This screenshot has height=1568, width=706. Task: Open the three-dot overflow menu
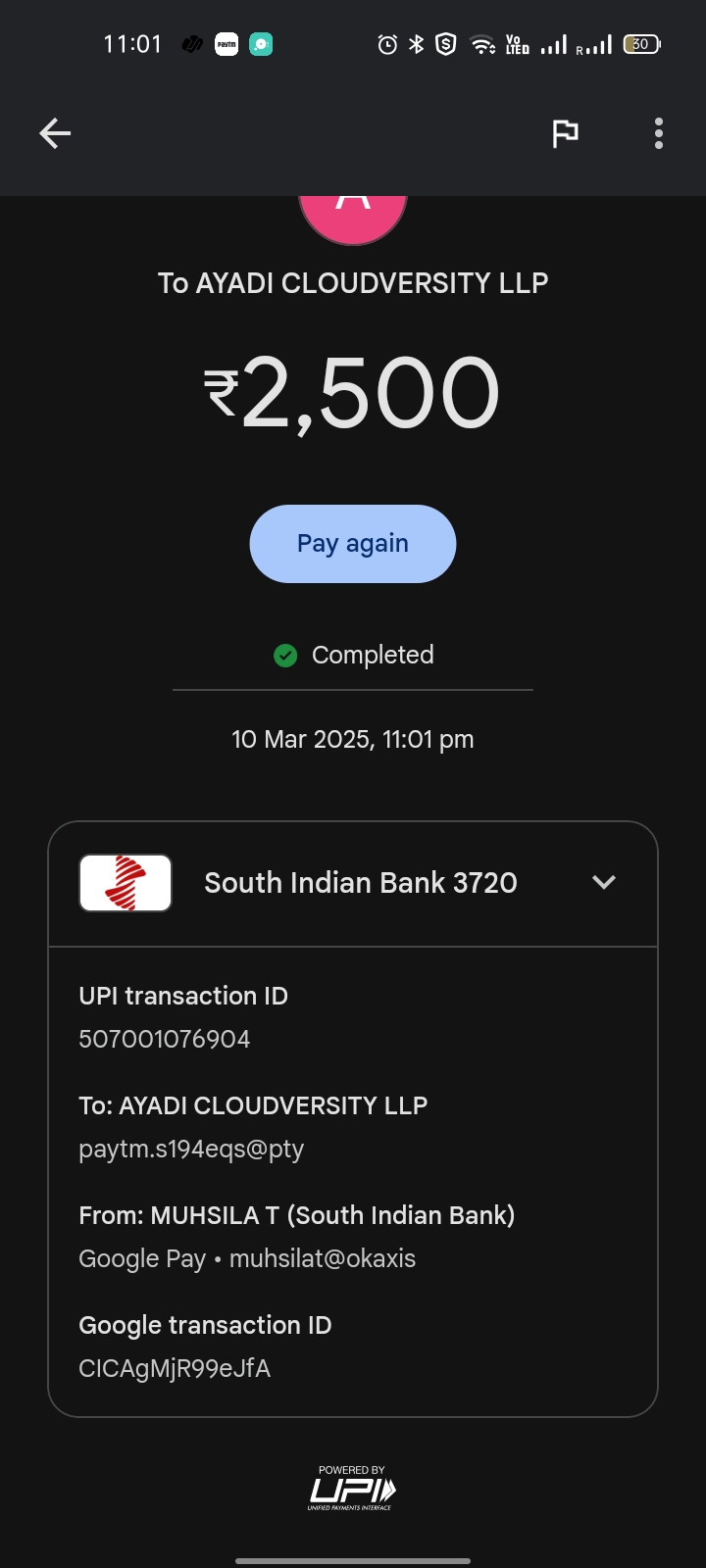658,133
